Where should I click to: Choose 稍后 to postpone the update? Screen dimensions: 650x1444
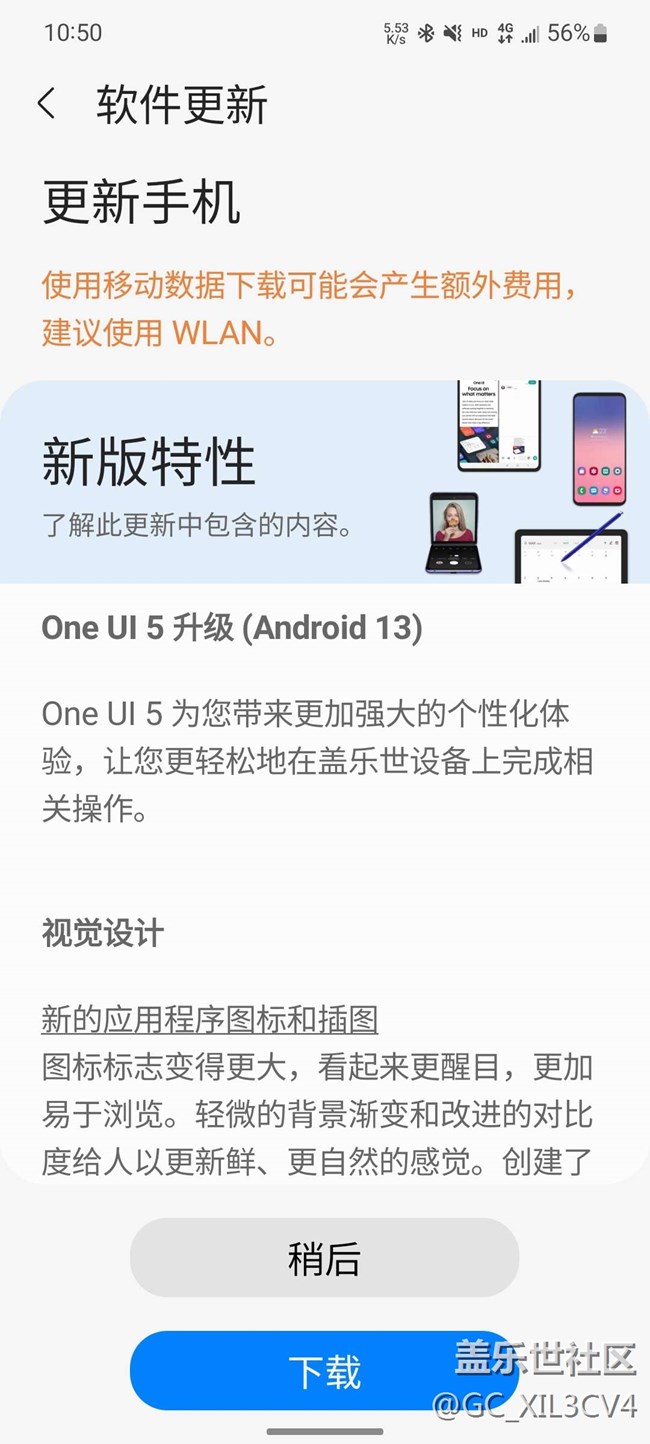point(324,1258)
